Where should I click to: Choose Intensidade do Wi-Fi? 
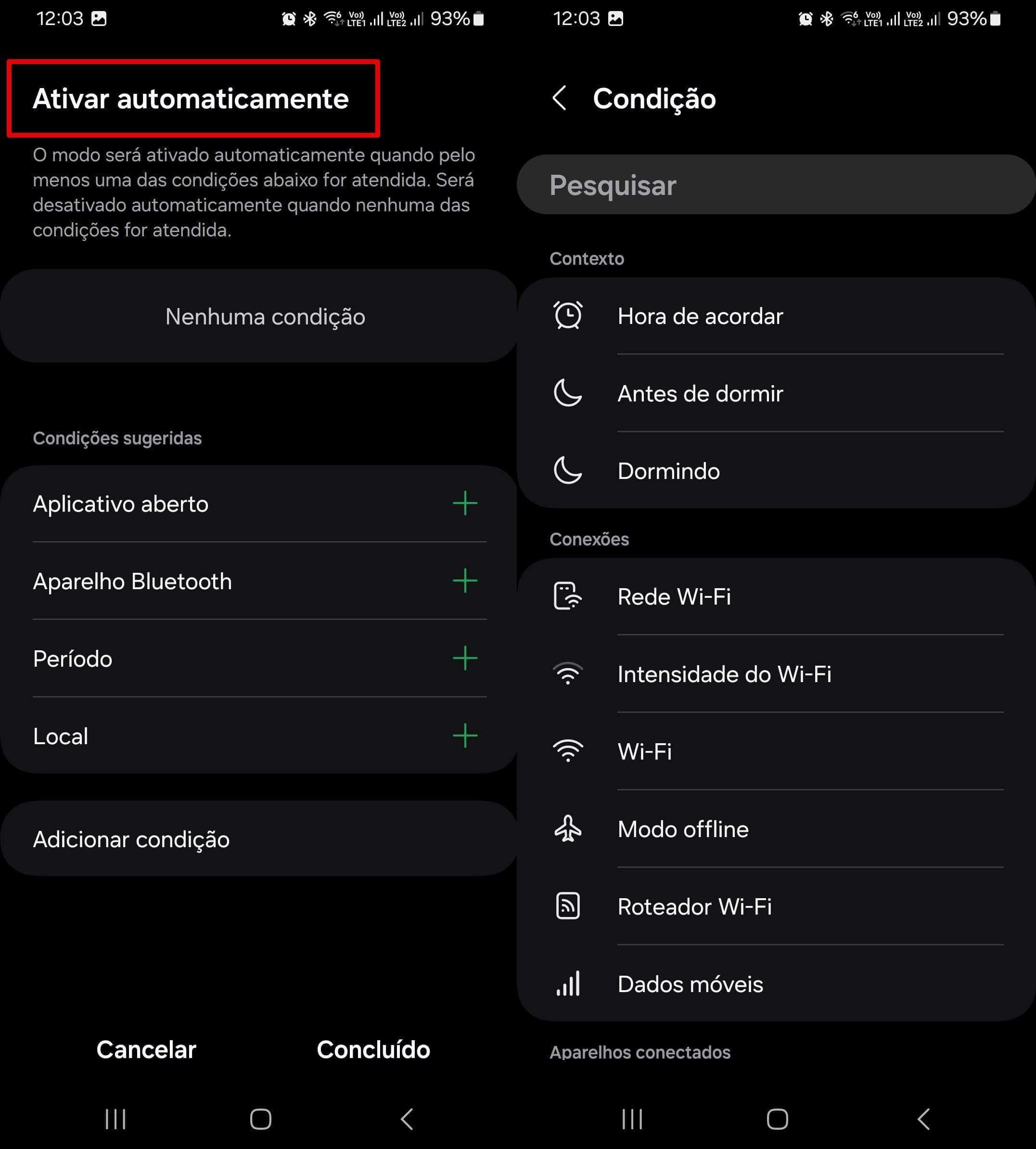click(775, 674)
